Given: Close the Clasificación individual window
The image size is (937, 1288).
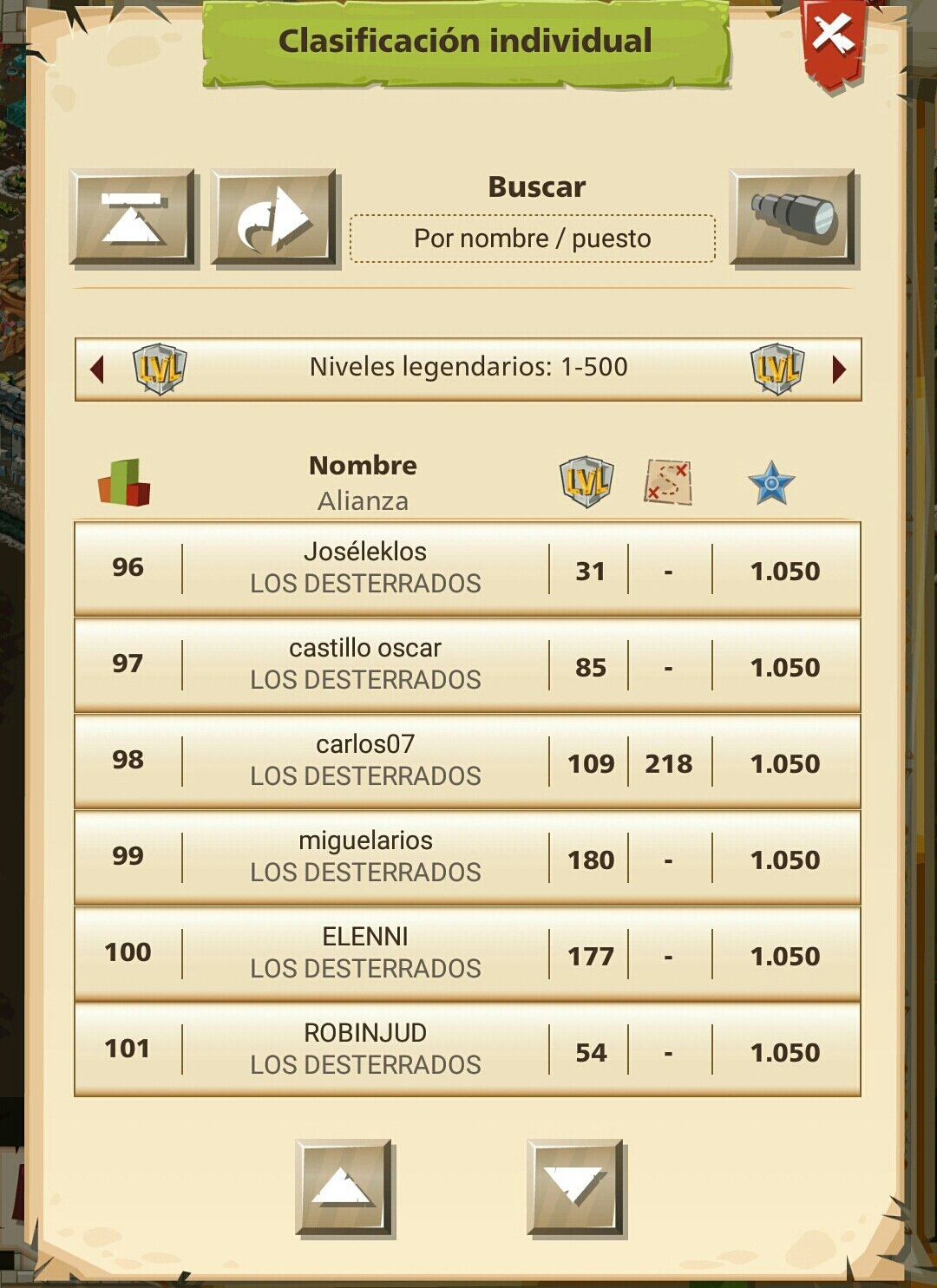Looking at the screenshot, I should pos(833,41).
